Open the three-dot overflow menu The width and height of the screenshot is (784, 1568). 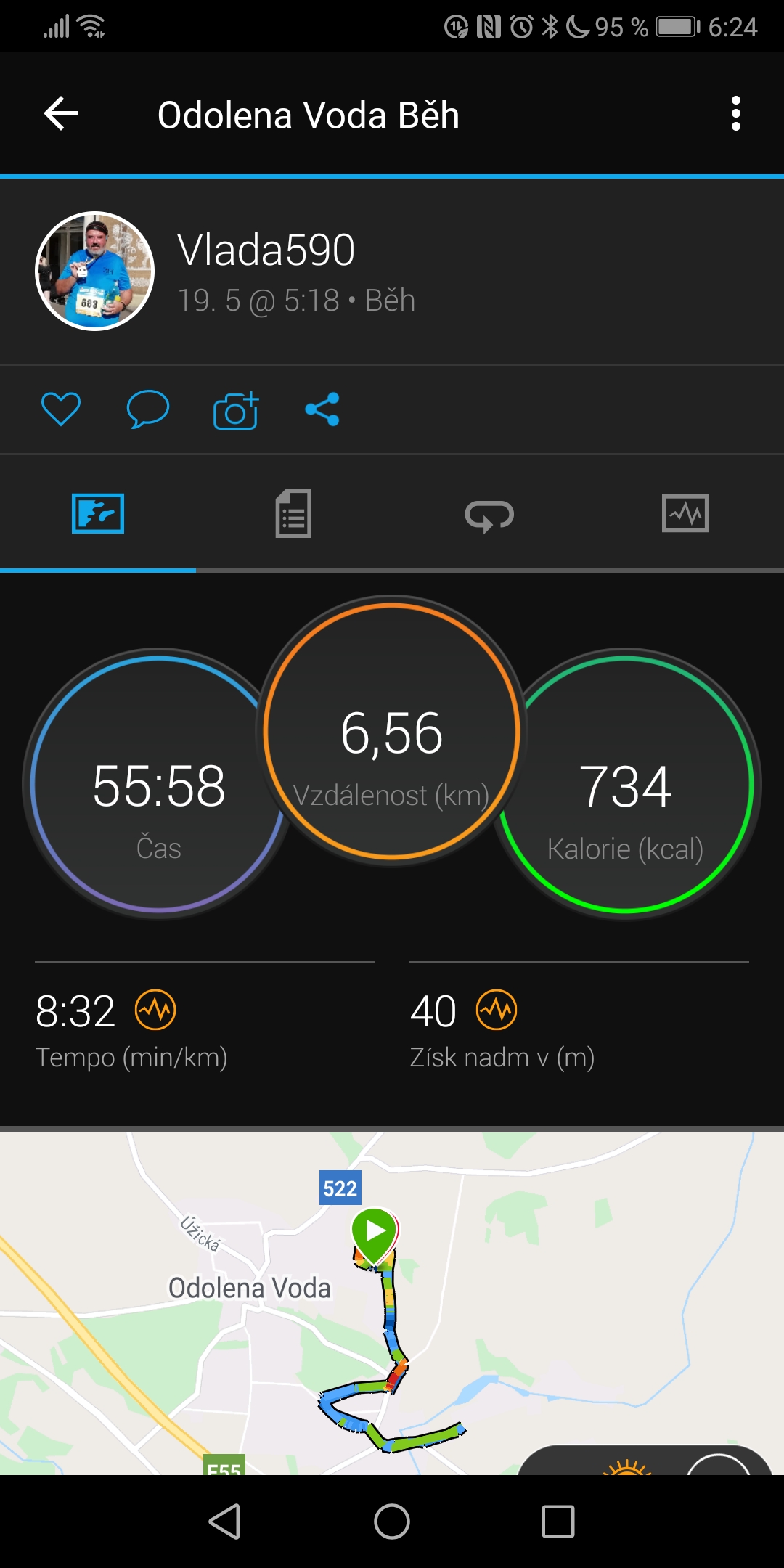(736, 114)
